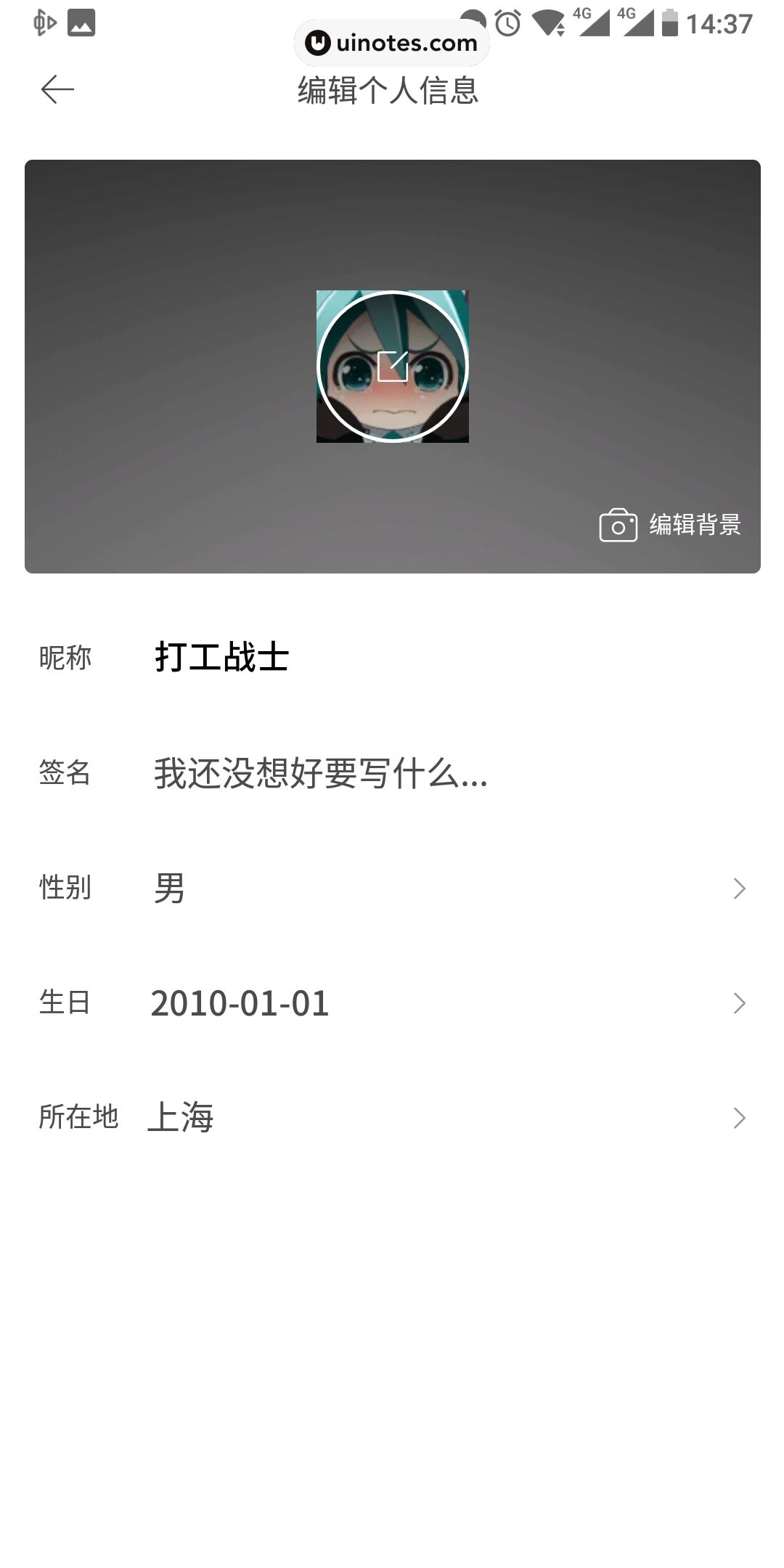The width and height of the screenshot is (784, 1568).
Task: Open birthday 2010-01-01 to edit
Action: coord(241,1003)
